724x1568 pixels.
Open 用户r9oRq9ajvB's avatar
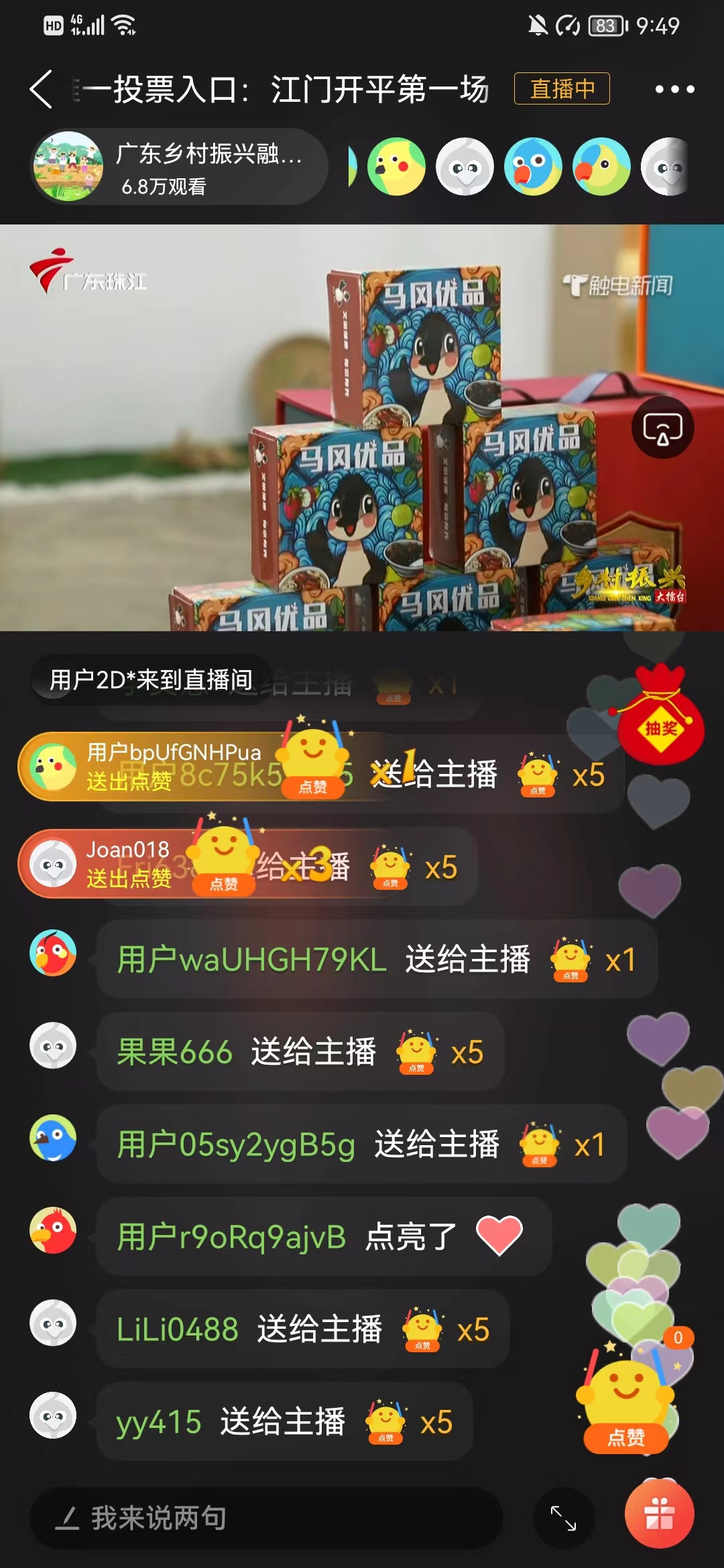[53, 1230]
